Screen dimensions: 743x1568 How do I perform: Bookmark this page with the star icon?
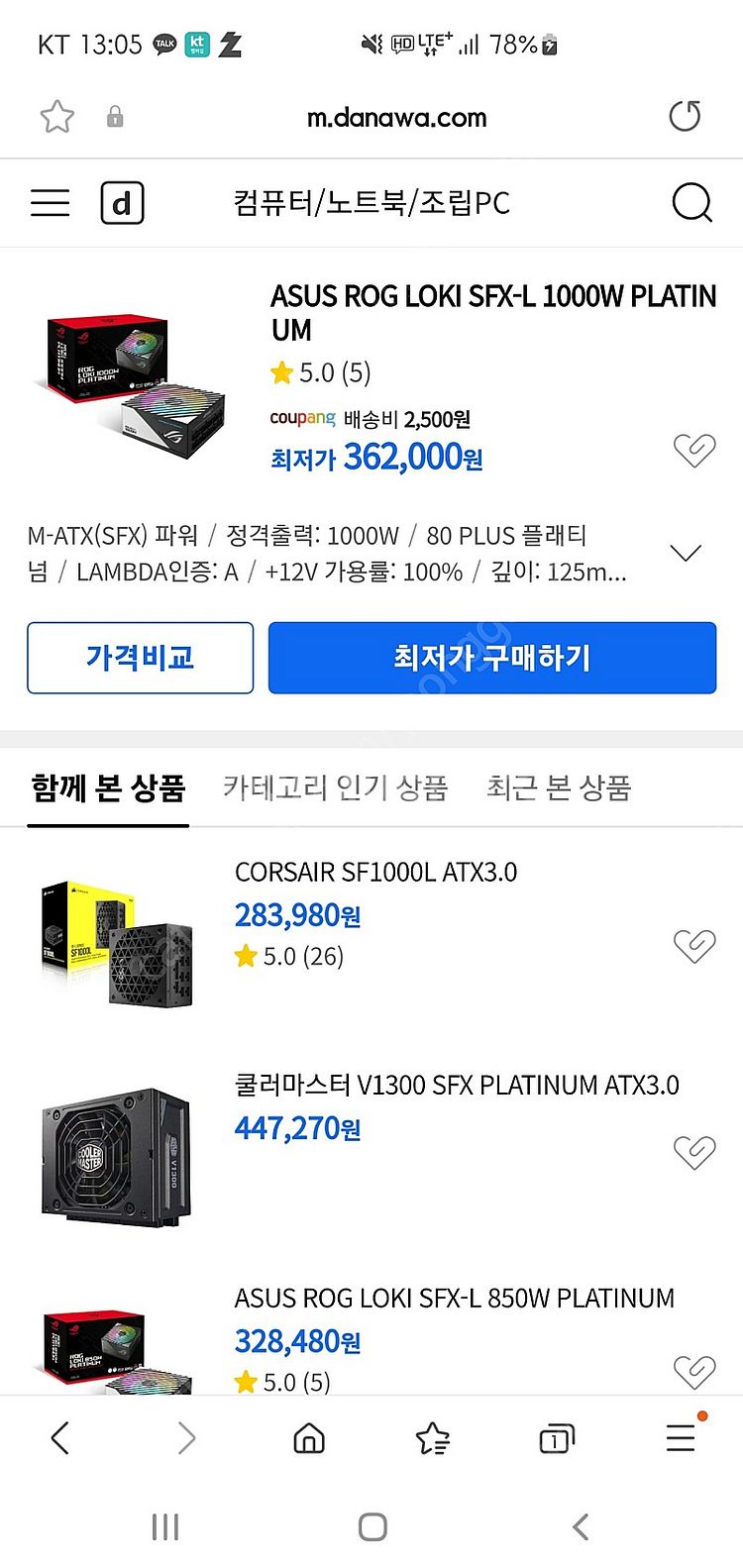[56, 117]
